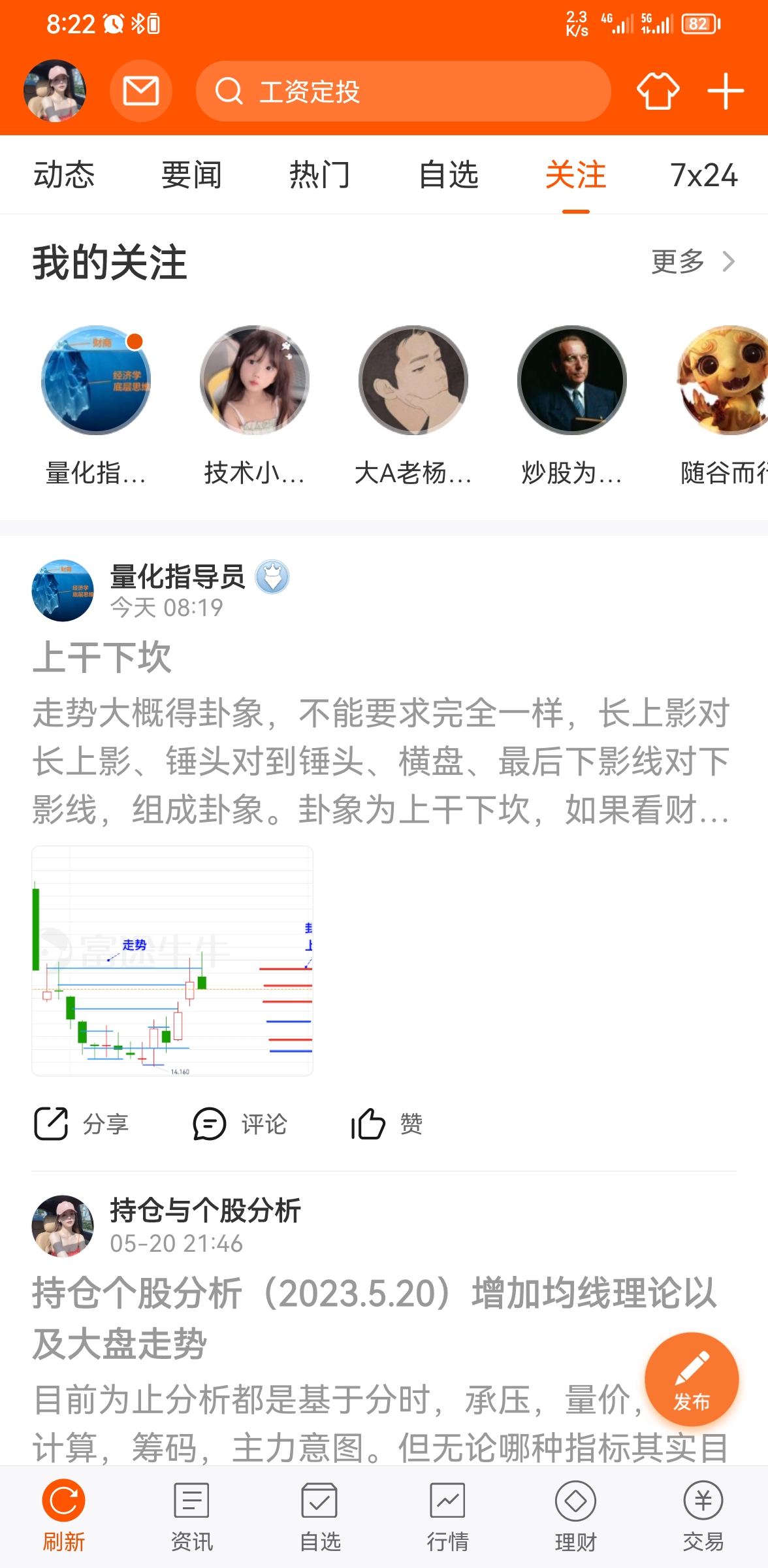768x1568 pixels.
Task: Switch to the 动态 tab
Action: [x=64, y=175]
